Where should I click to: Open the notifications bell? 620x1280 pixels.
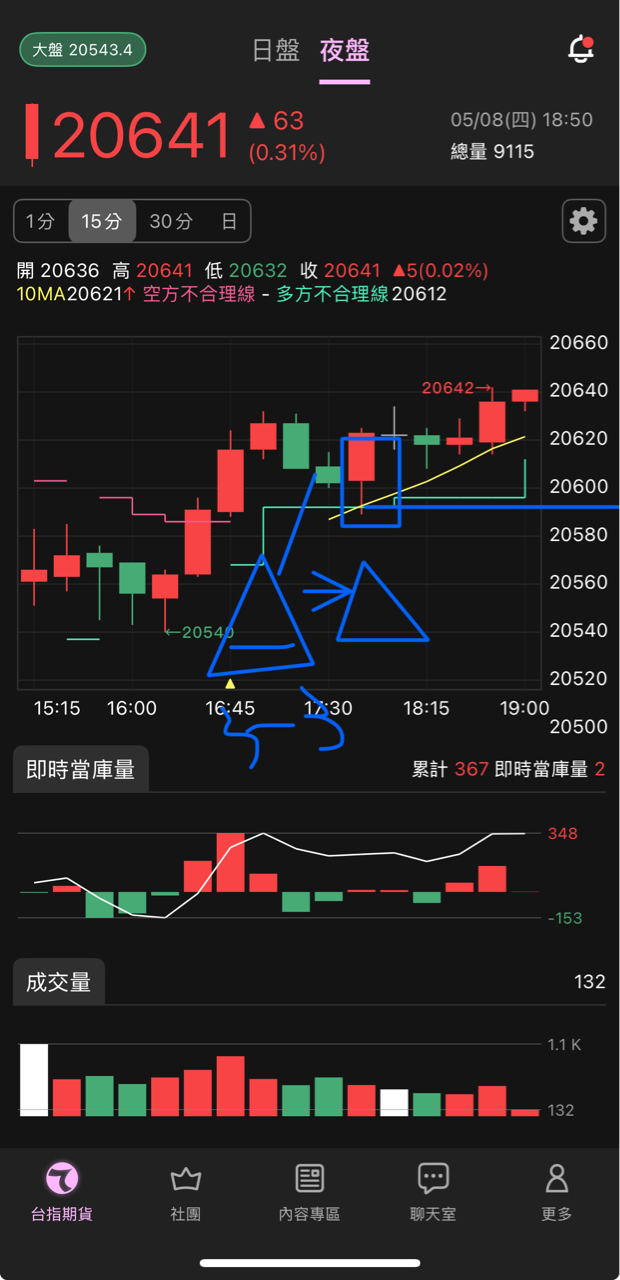(581, 50)
